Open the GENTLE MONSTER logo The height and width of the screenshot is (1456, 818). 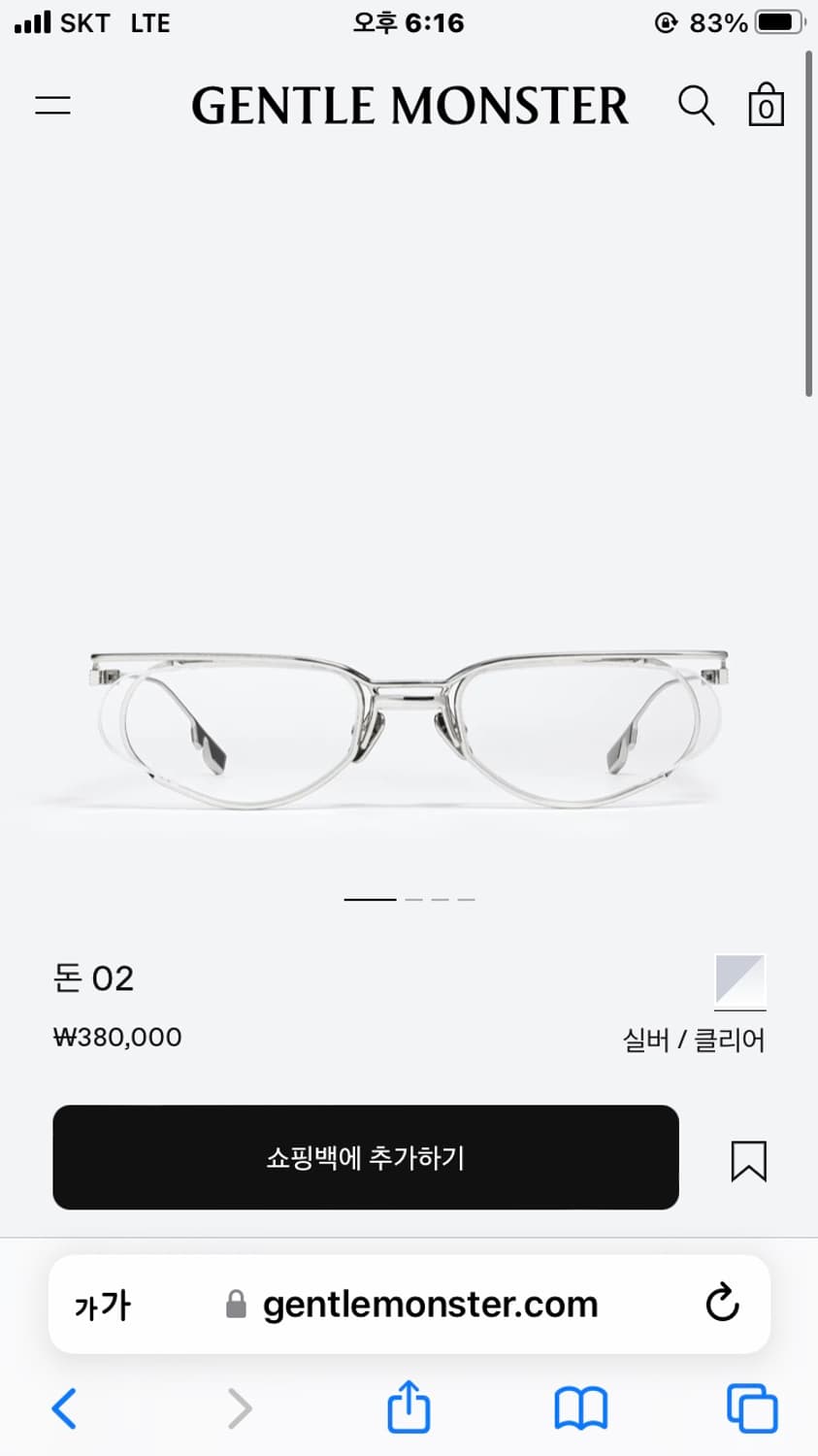click(409, 105)
